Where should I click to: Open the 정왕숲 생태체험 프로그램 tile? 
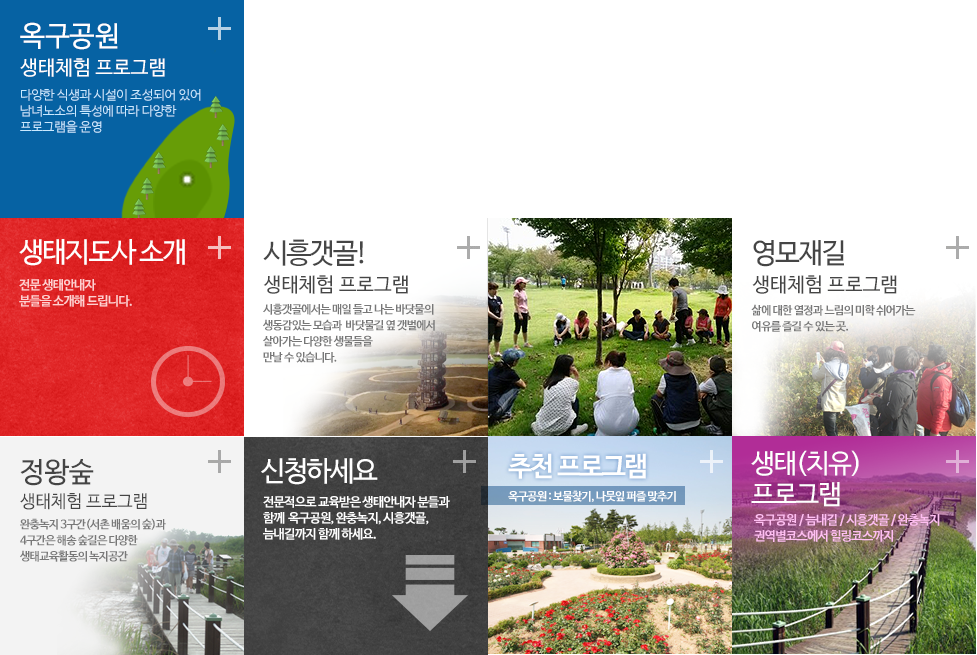(121, 545)
